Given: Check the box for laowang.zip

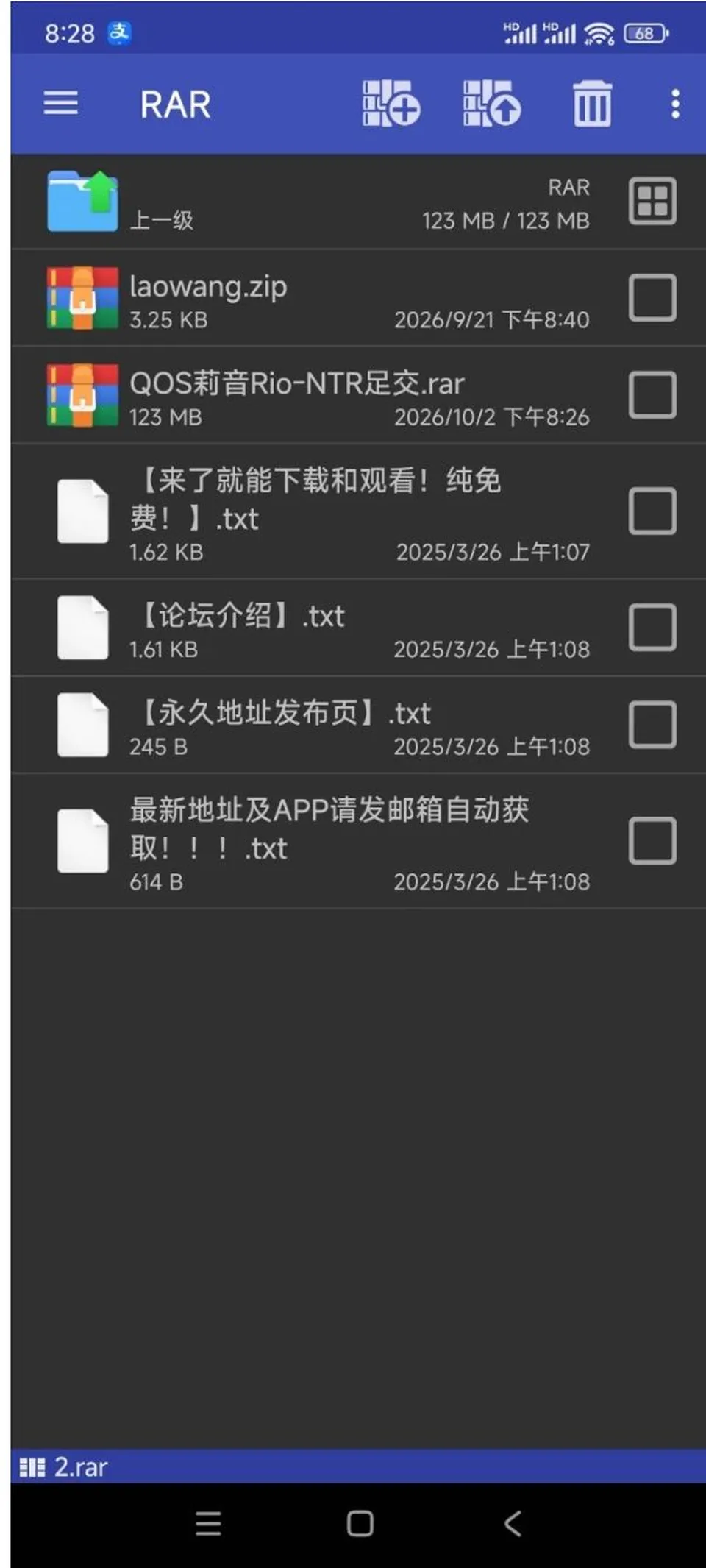Looking at the screenshot, I should tap(652, 298).
